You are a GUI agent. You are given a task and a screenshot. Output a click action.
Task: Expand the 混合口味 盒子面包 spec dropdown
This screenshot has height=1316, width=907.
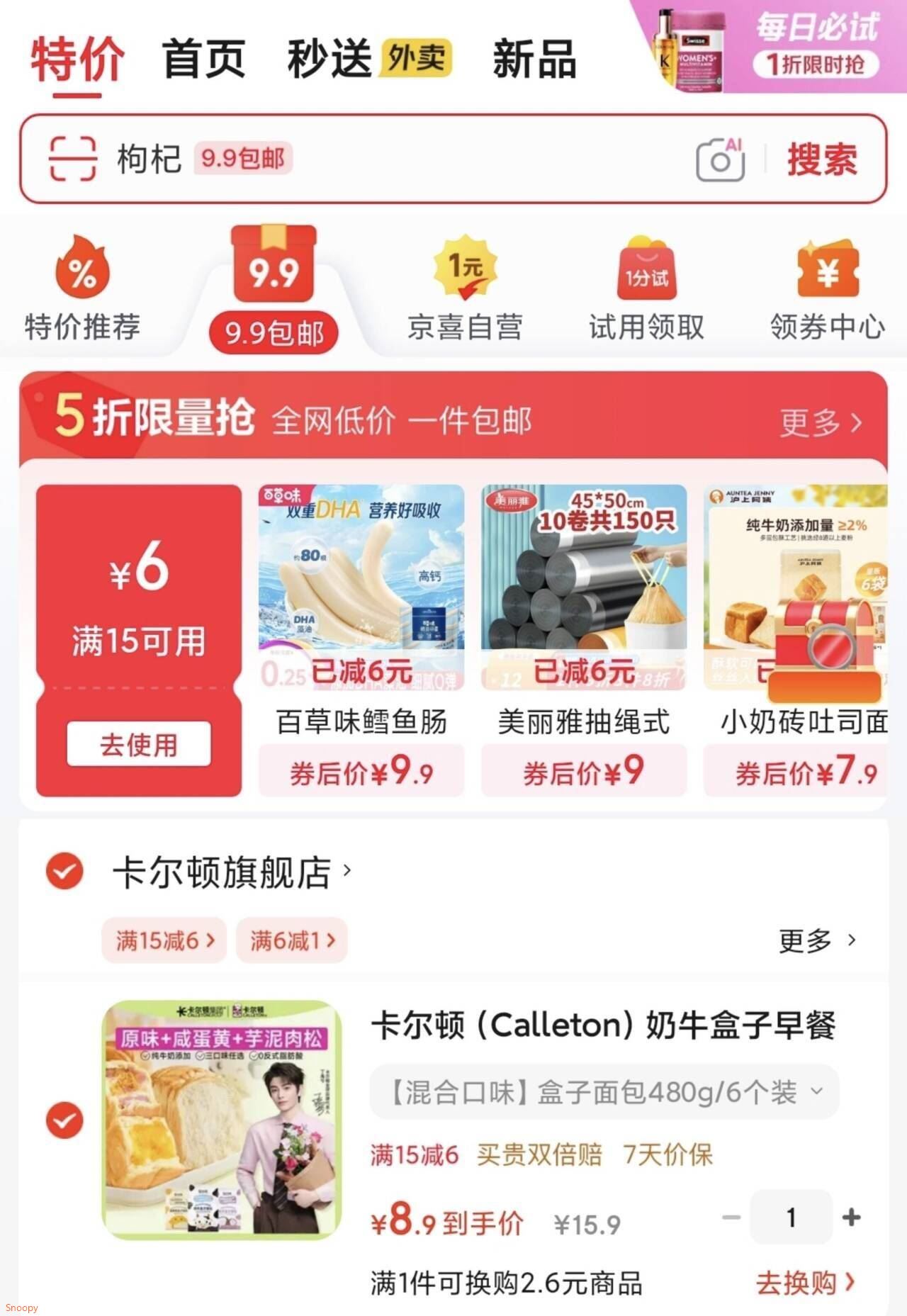pos(604,1092)
